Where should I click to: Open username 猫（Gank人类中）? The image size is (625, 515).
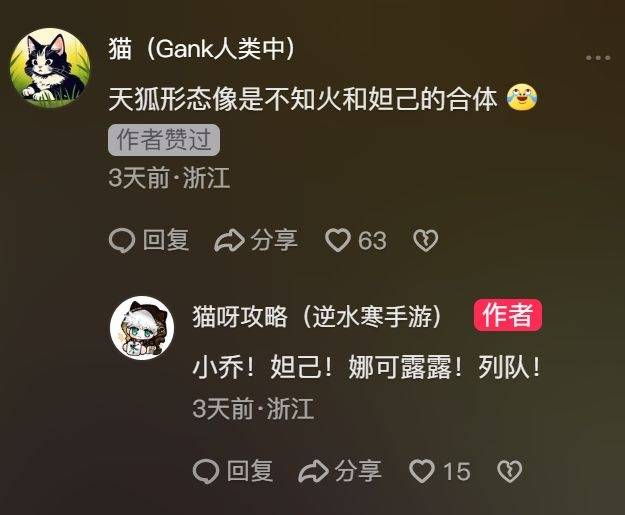click(201, 49)
